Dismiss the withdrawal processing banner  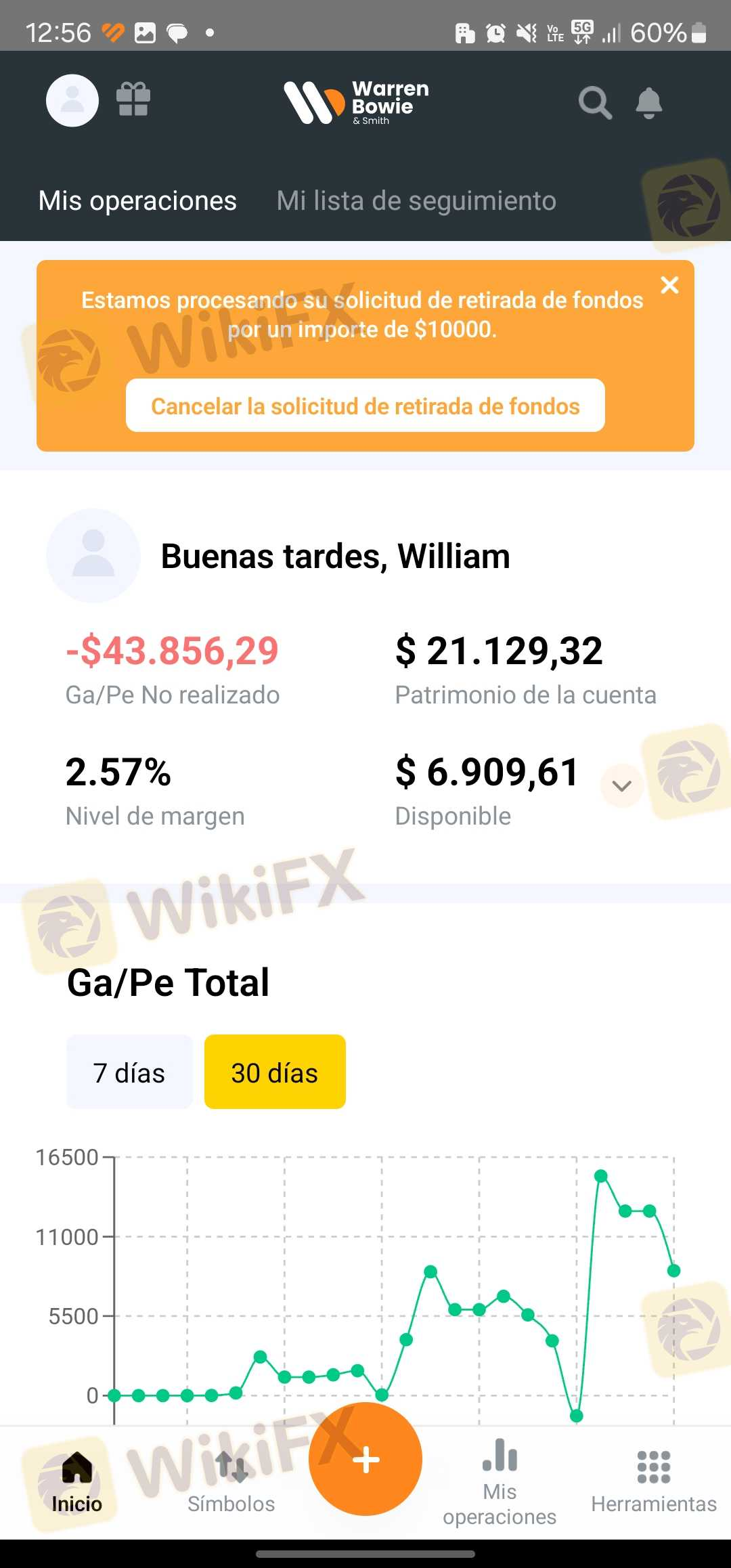669,285
